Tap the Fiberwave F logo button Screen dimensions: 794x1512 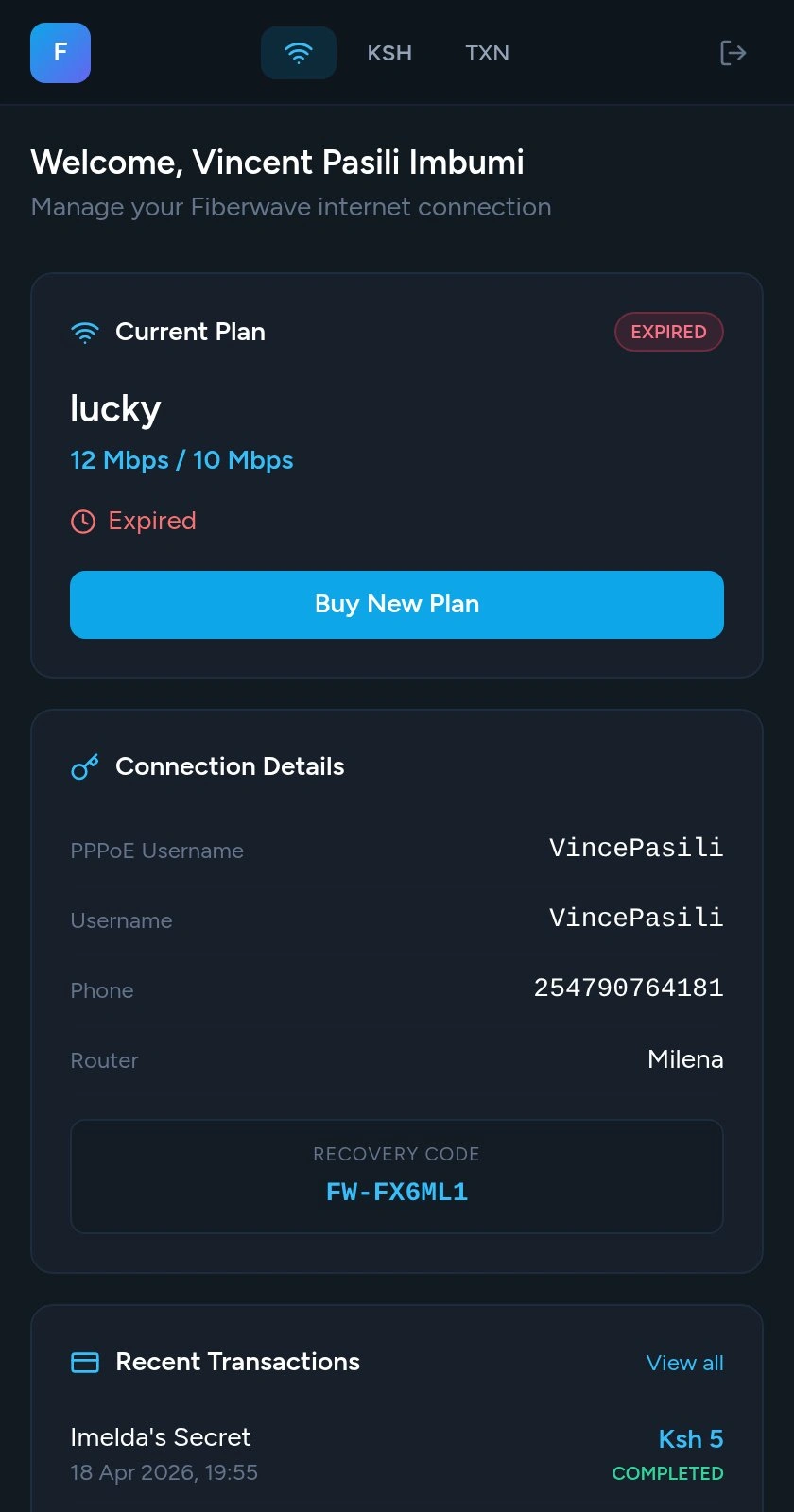[60, 53]
